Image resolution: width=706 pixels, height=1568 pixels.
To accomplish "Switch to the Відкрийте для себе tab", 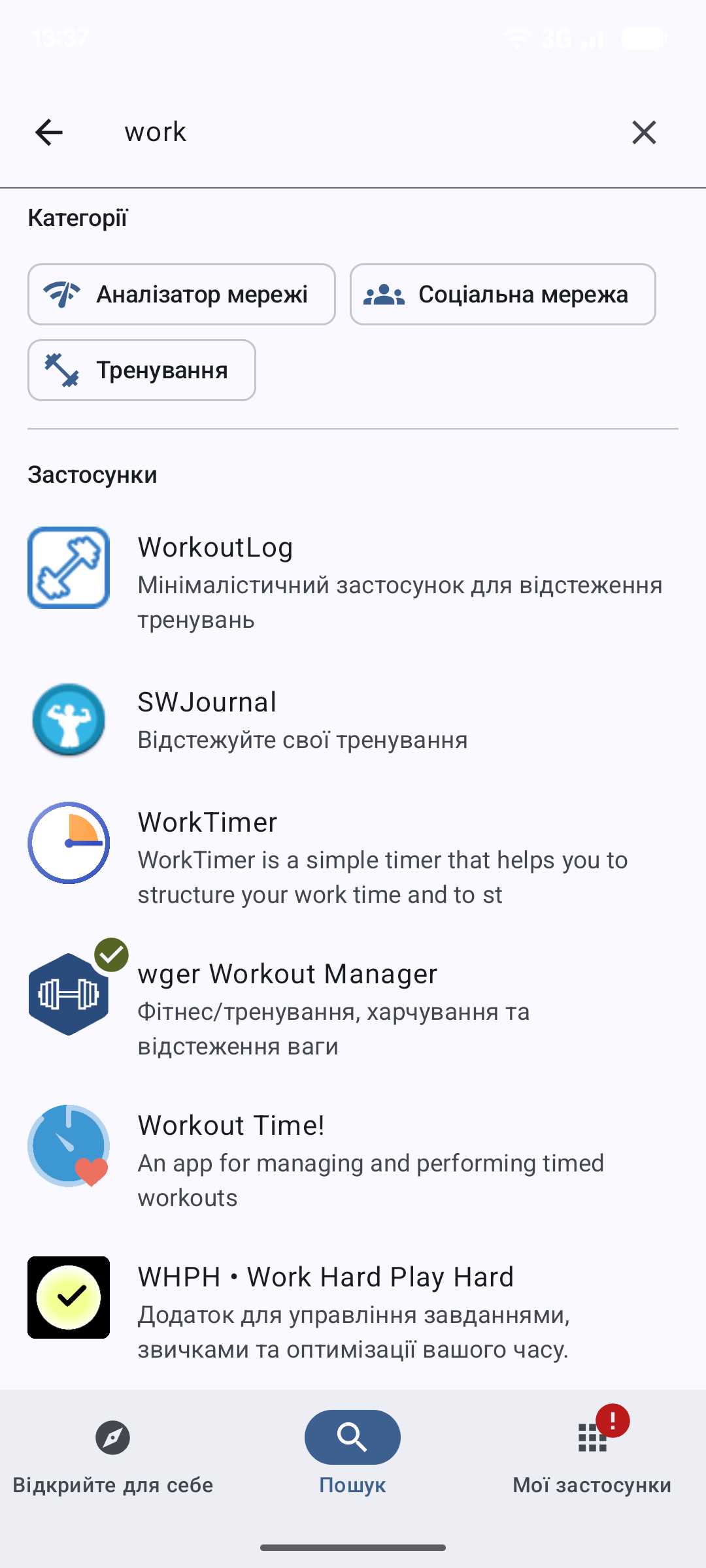I will (x=113, y=1454).
